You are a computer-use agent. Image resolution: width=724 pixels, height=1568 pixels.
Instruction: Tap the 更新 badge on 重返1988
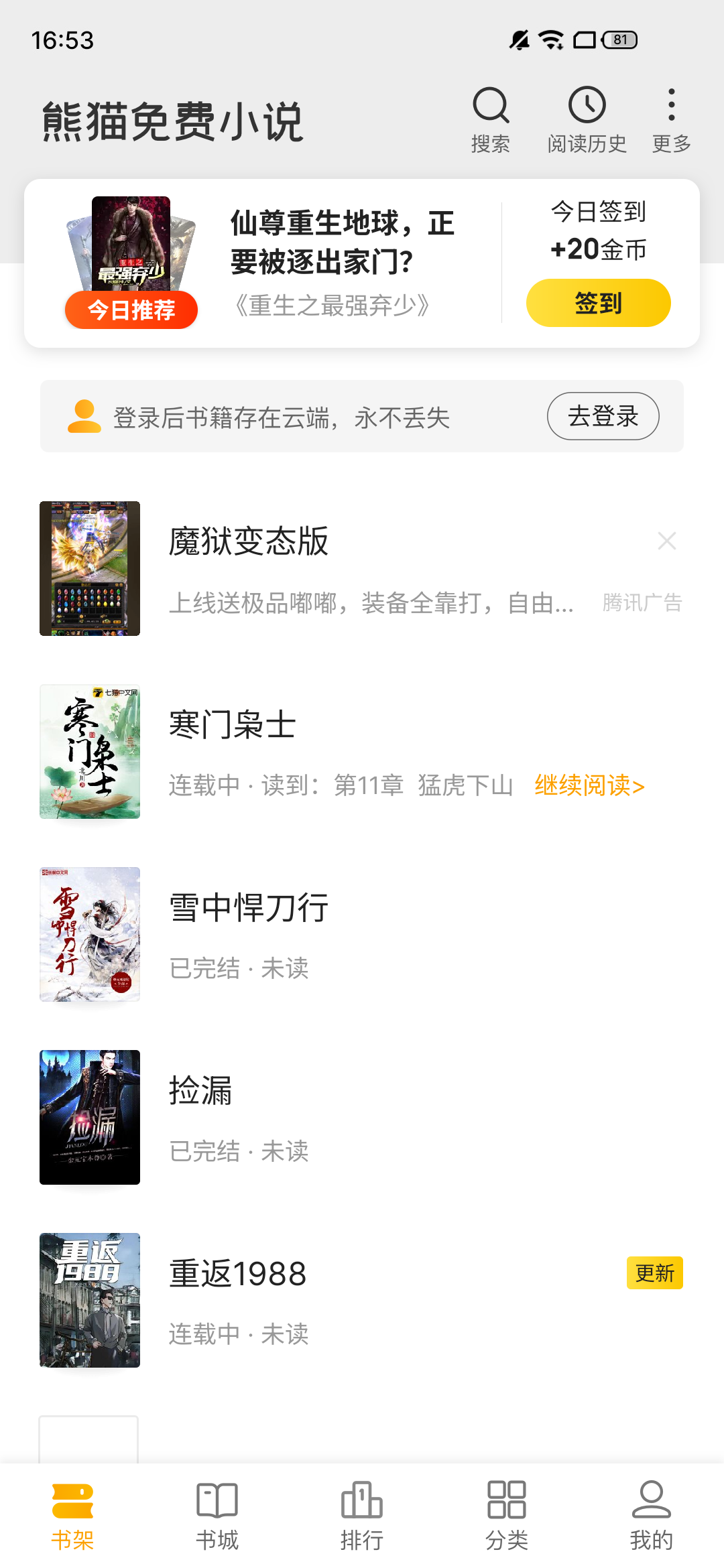point(655,1273)
